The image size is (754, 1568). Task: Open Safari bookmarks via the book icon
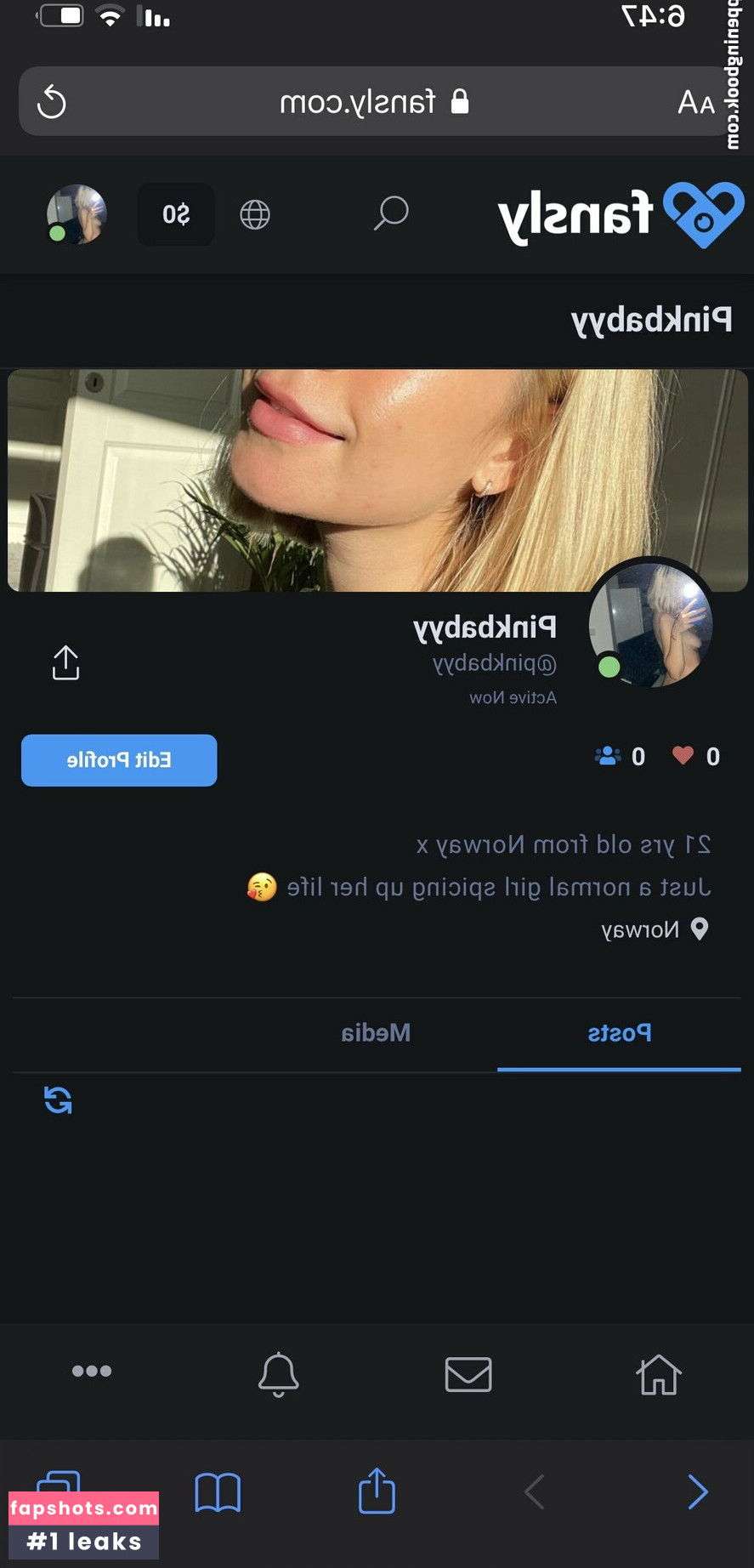pyautogui.click(x=218, y=1492)
